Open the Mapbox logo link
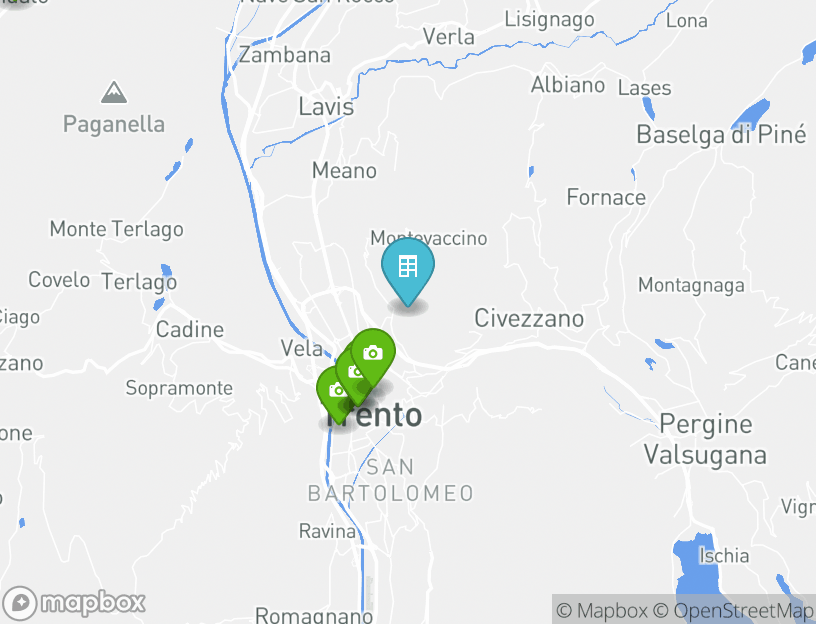 pos(75,603)
